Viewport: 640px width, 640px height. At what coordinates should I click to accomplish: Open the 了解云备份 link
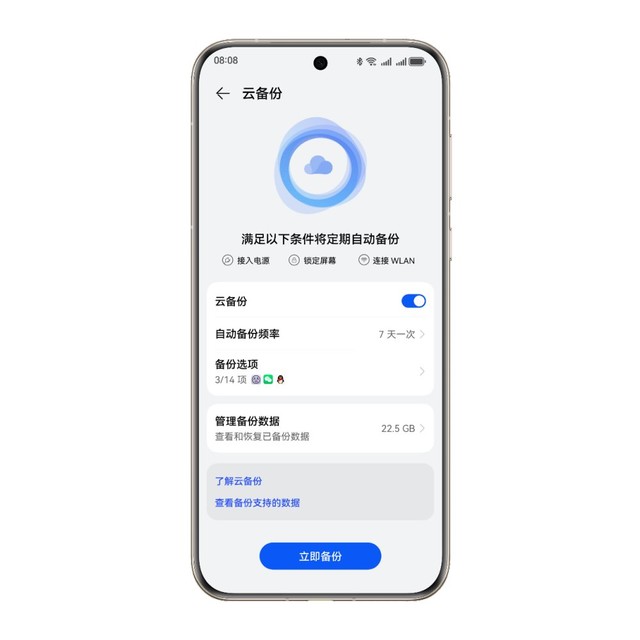tap(238, 481)
